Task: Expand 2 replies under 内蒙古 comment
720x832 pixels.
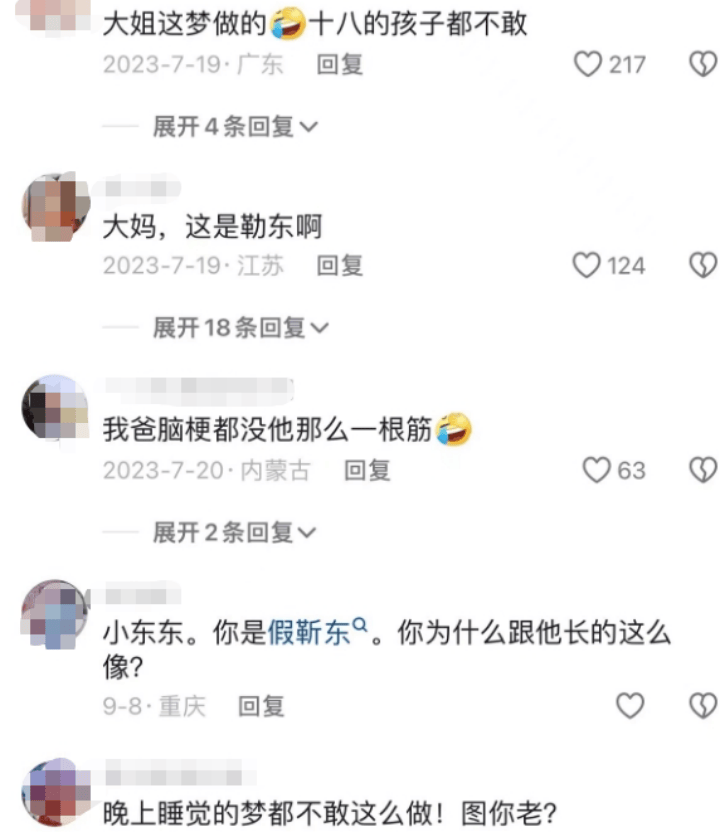Action: click(234, 532)
